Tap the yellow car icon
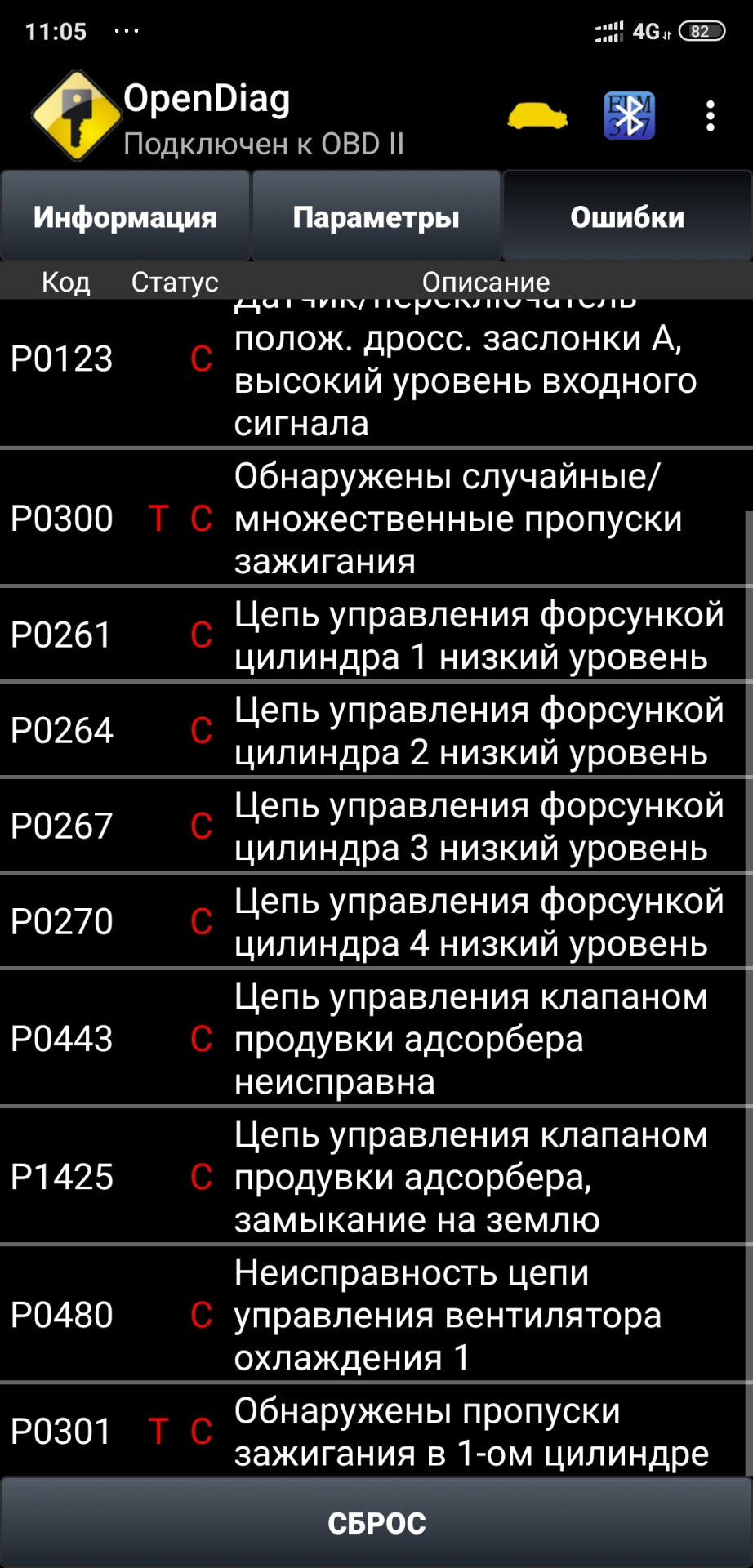 537,116
